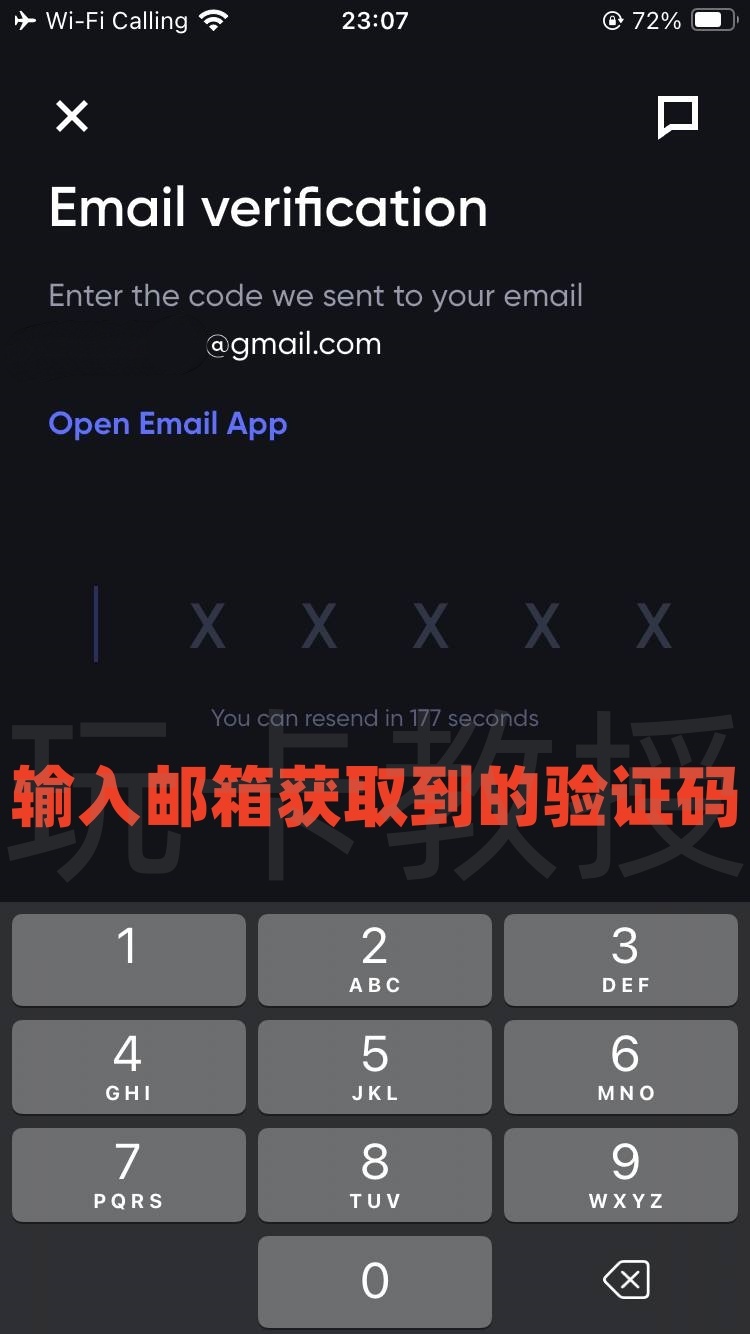Tap the resend countdown text
The image size is (750, 1334).
tap(374, 718)
